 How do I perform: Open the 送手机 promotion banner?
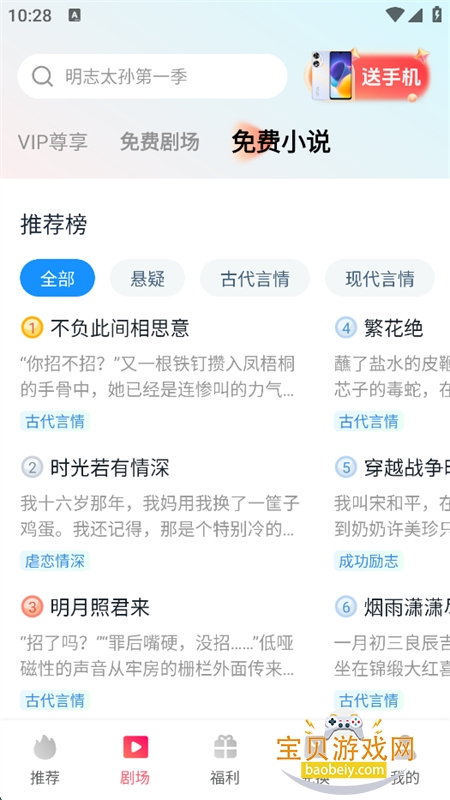tap(367, 76)
